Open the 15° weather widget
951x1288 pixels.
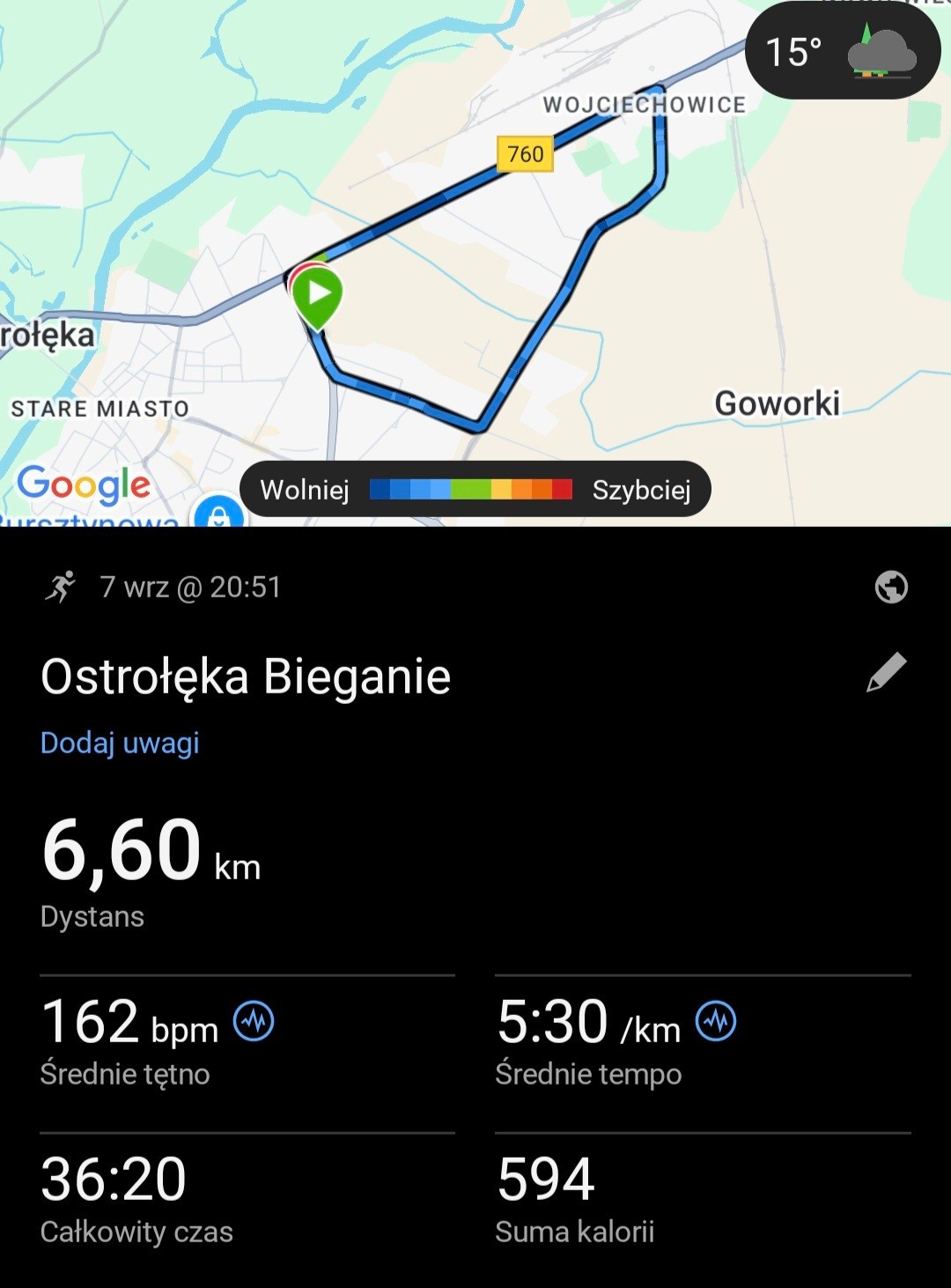(842, 51)
